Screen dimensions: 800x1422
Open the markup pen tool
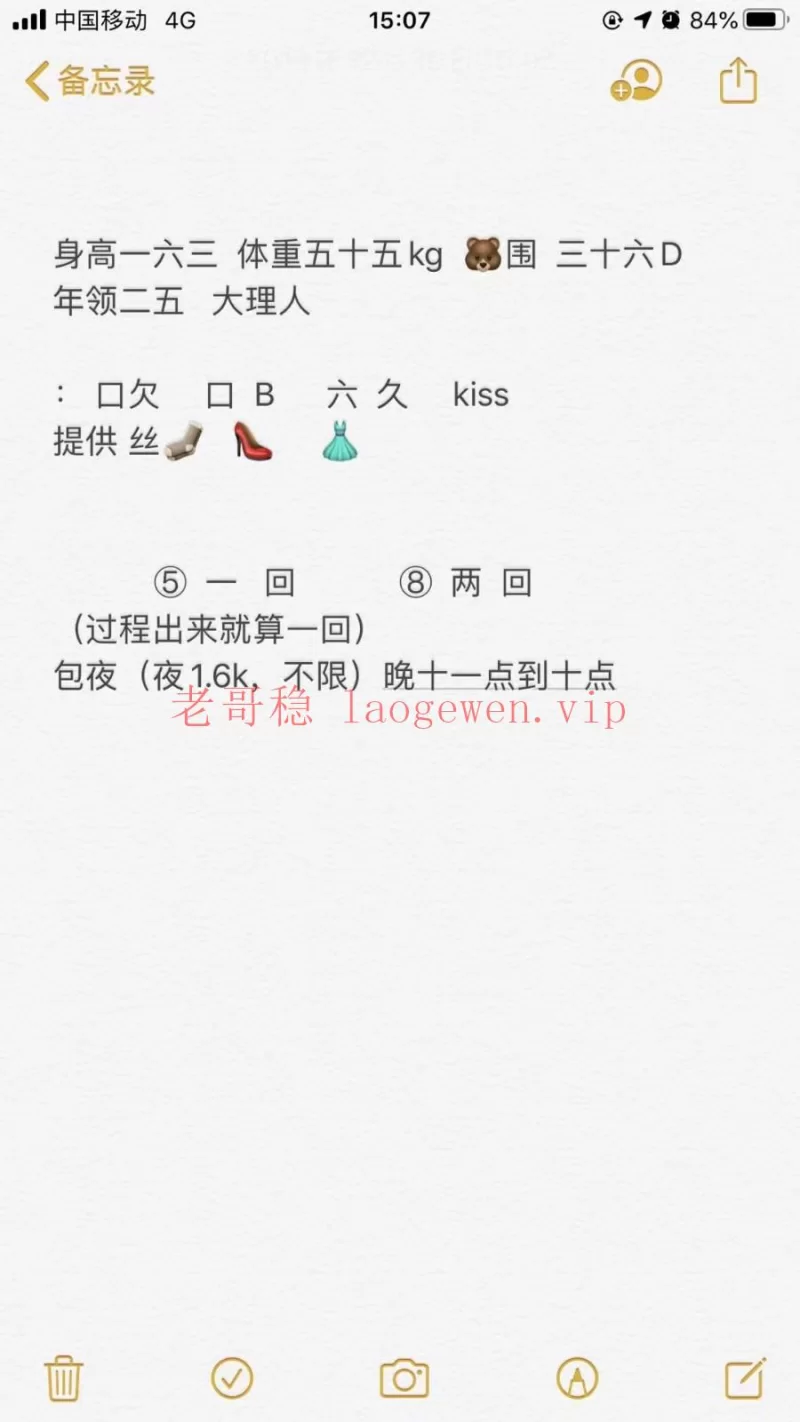click(577, 1378)
